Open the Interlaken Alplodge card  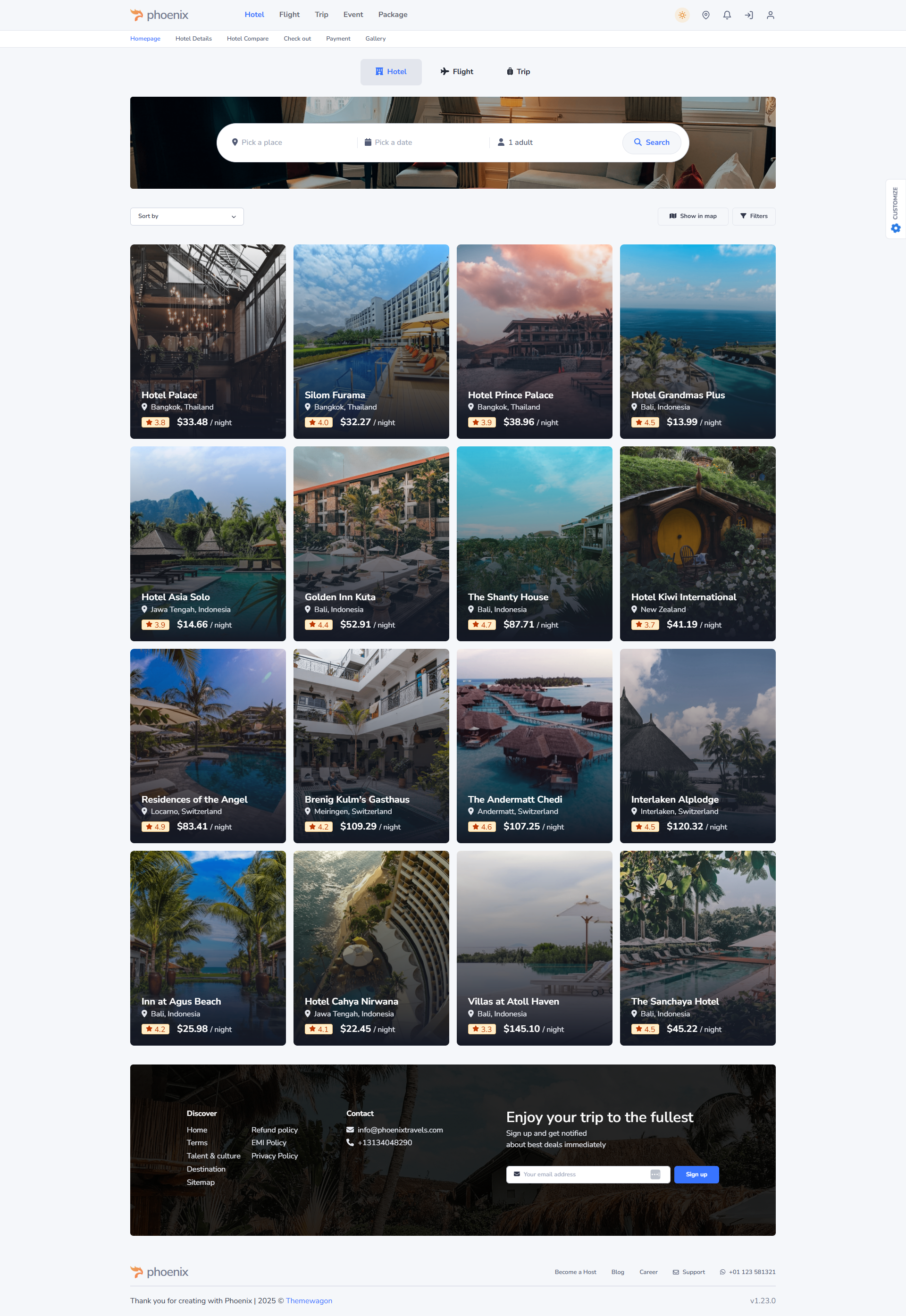tap(697, 745)
